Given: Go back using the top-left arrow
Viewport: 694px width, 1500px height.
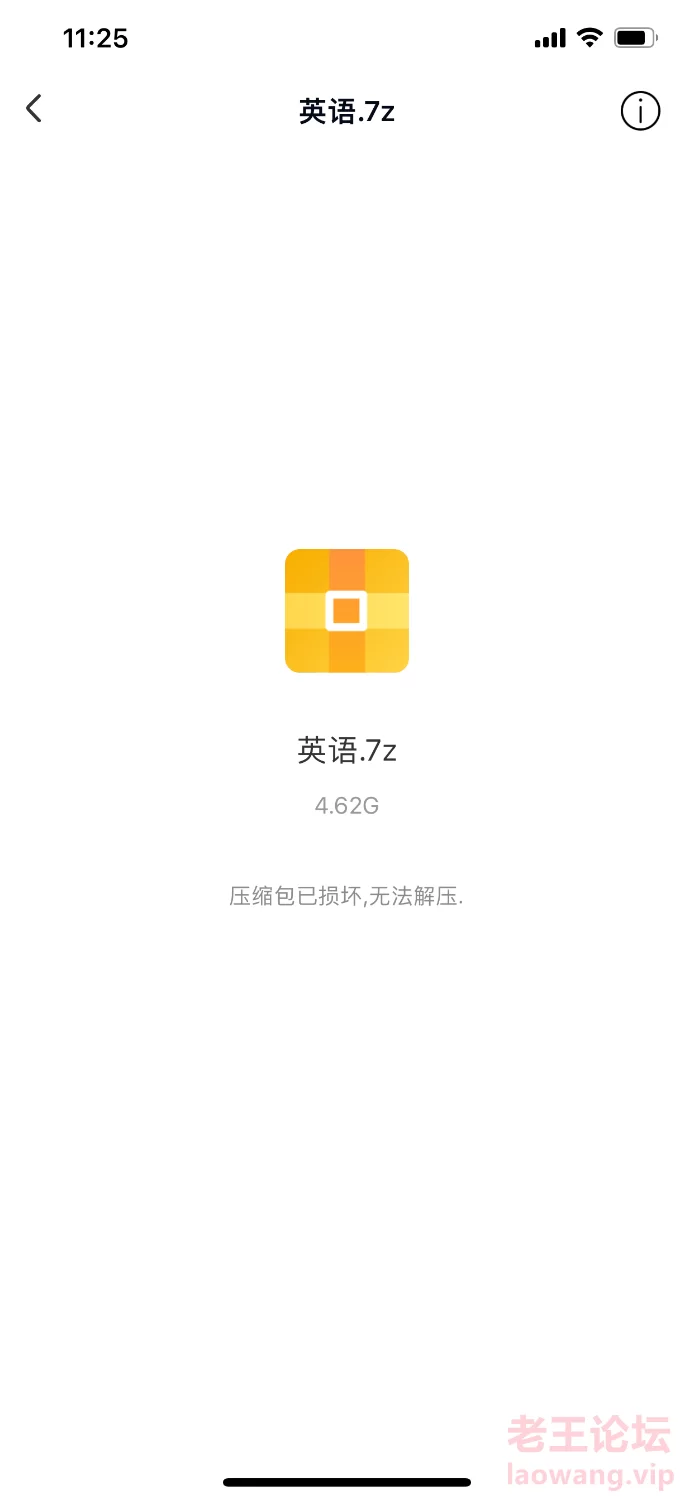Looking at the screenshot, I should point(34,109).
